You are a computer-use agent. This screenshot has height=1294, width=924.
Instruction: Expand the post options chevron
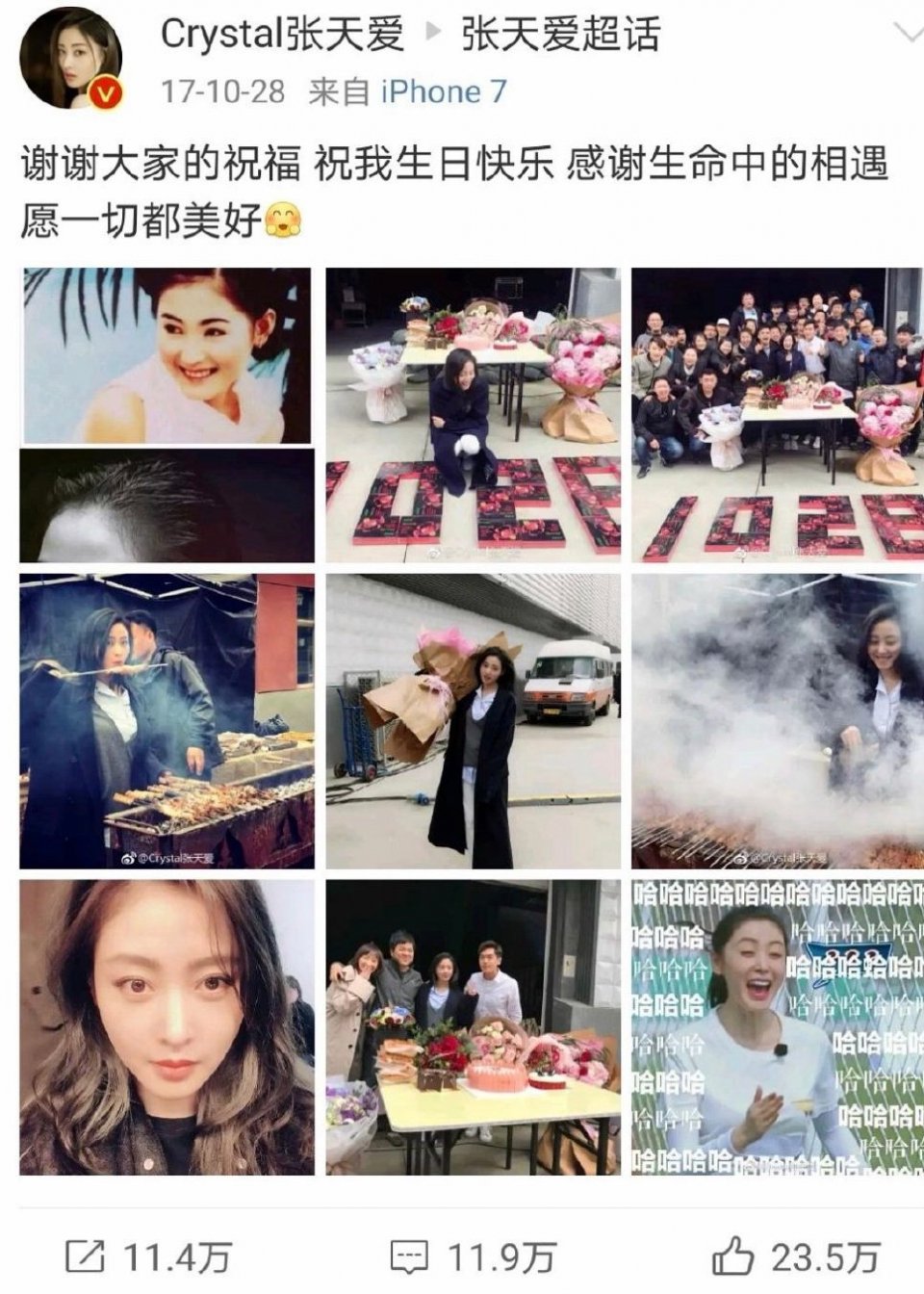906,35
